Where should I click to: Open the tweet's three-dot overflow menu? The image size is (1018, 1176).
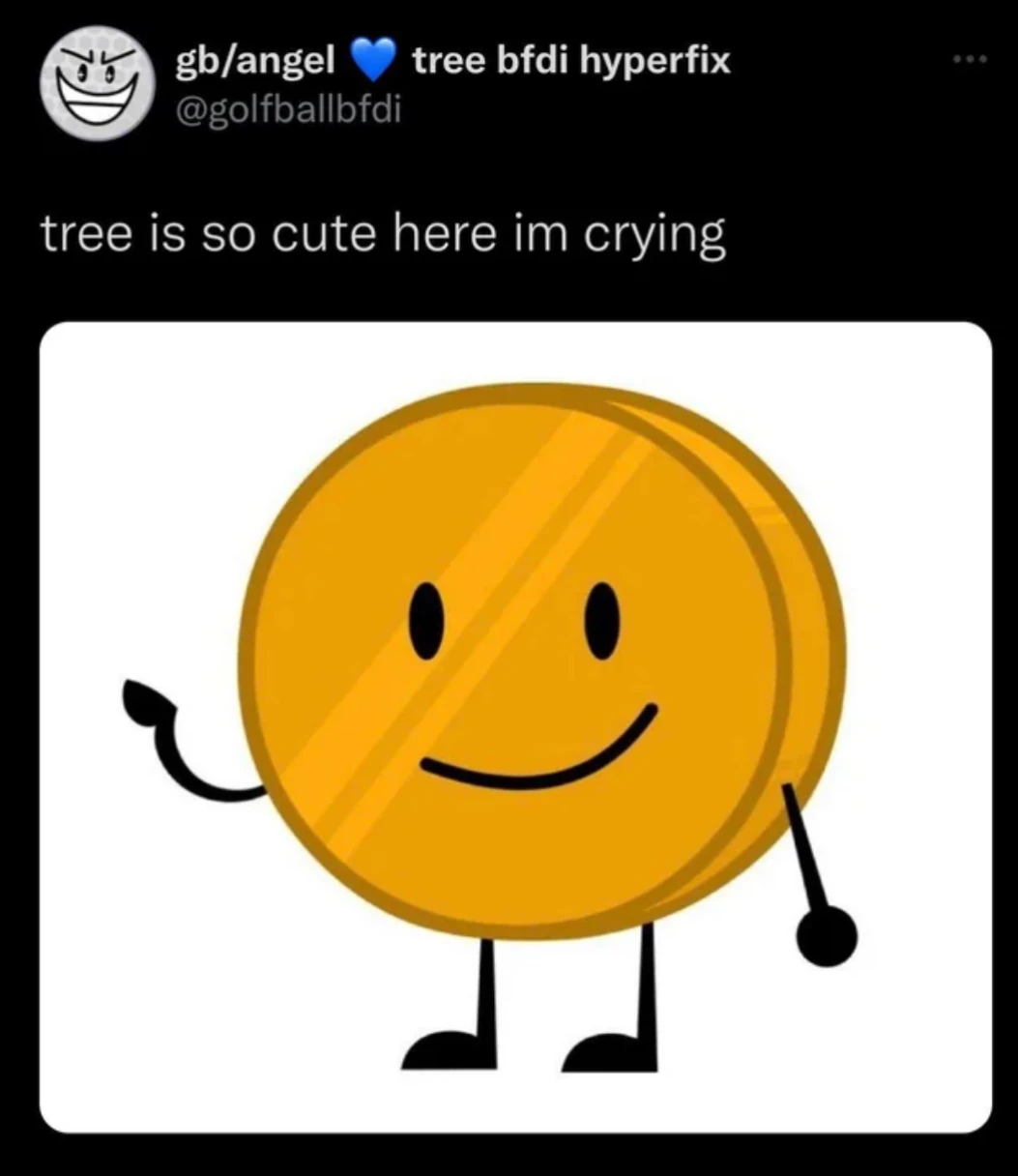966,62
